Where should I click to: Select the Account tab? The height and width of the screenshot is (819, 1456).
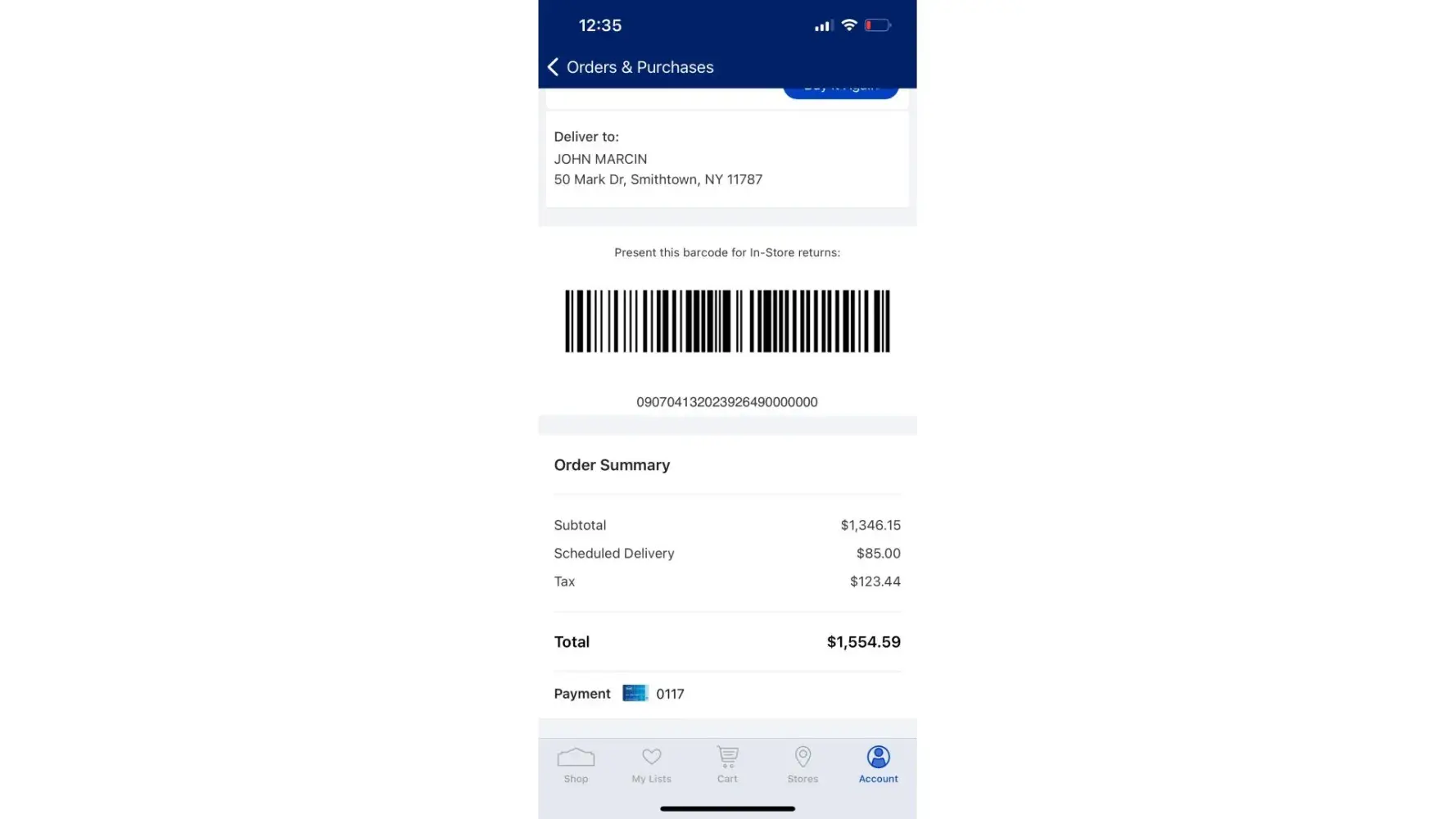pos(878,765)
